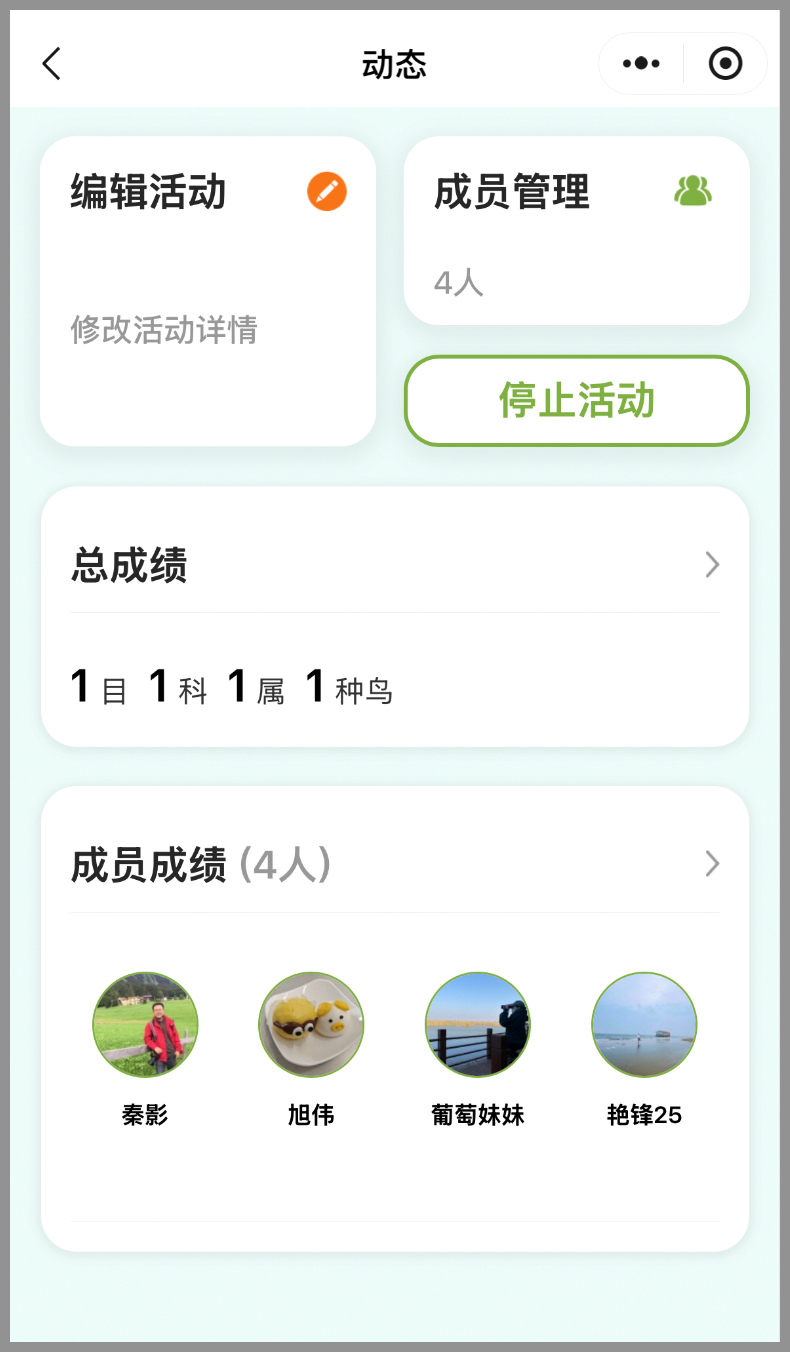The width and height of the screenshot is (790, 1352).
Task: Tap the 停止活动 button
Action: pyautogui.click(x=576, y=401)
